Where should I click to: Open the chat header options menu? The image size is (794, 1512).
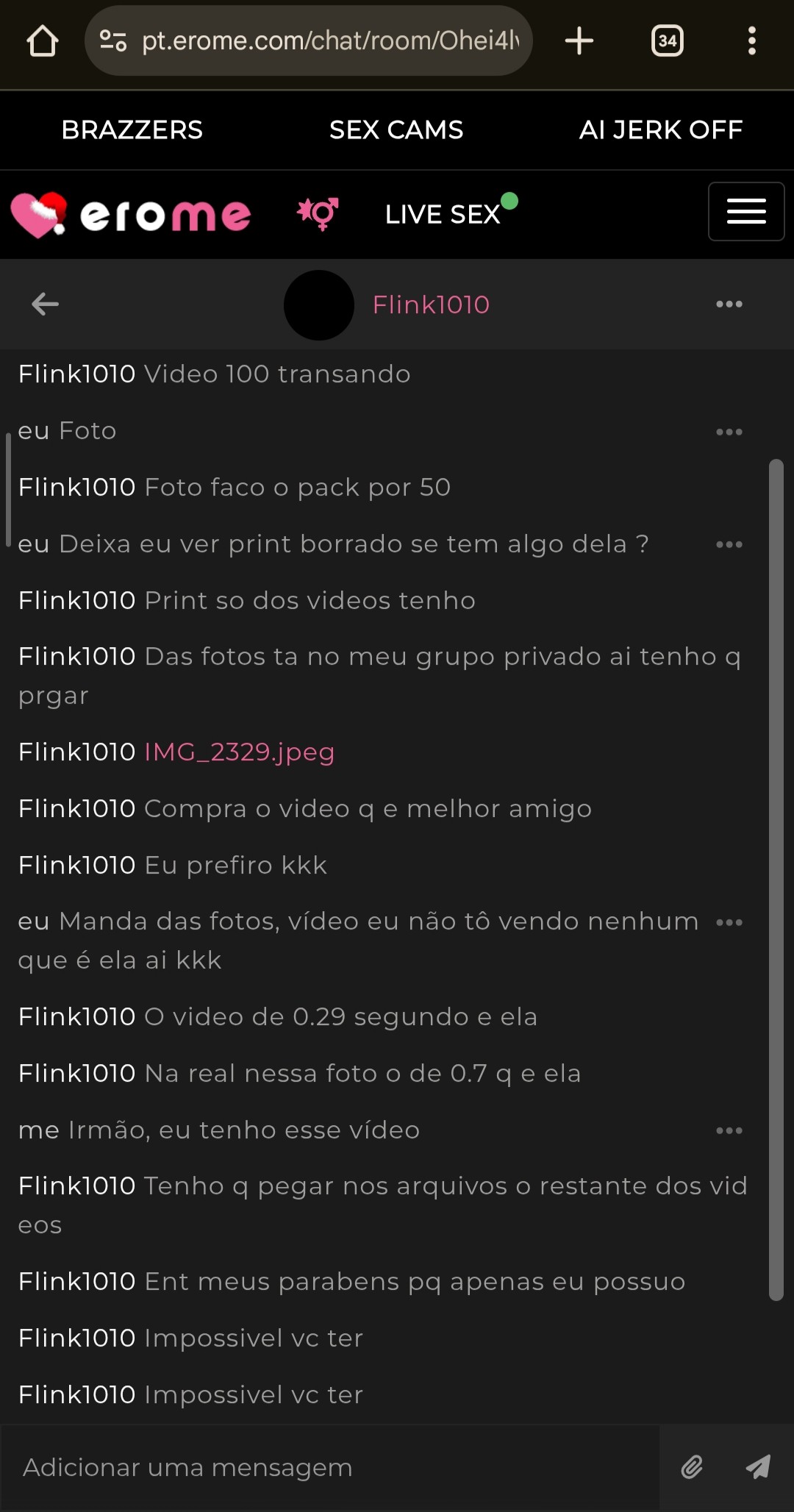coord(729,304)
